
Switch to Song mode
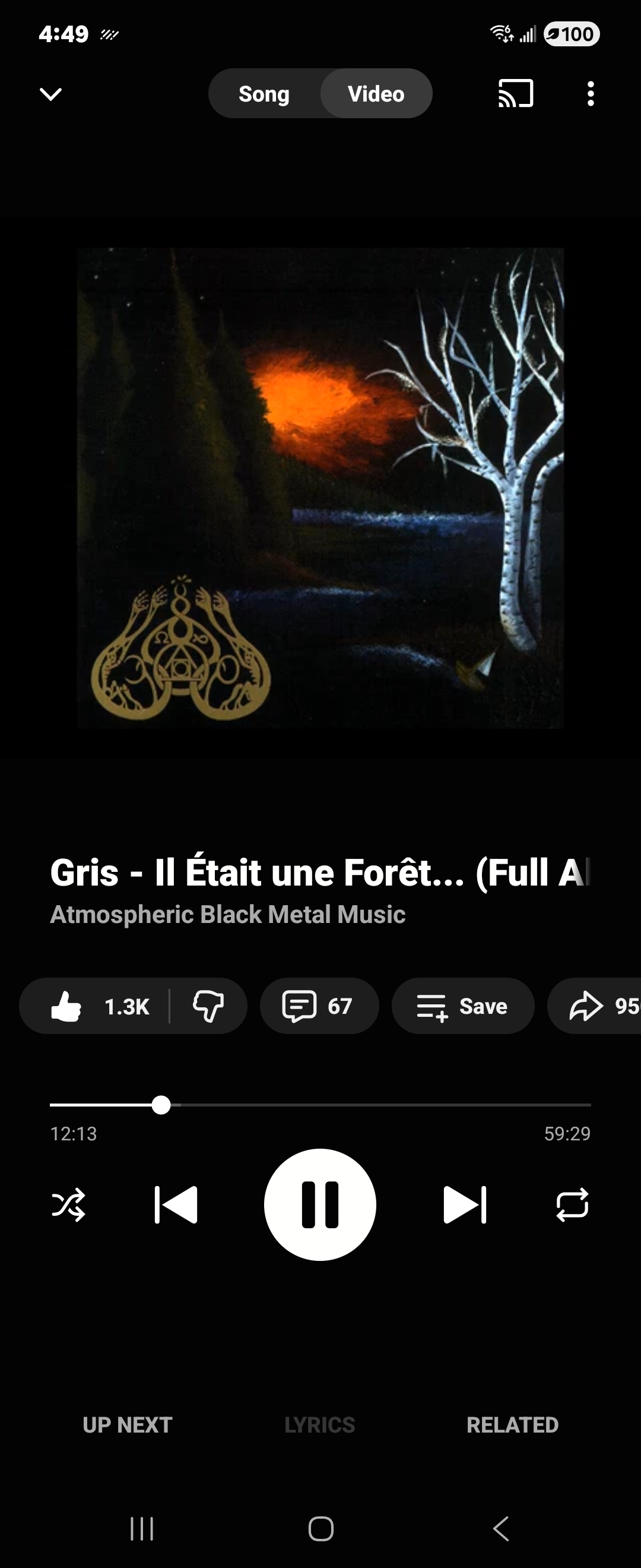[264, 94]
